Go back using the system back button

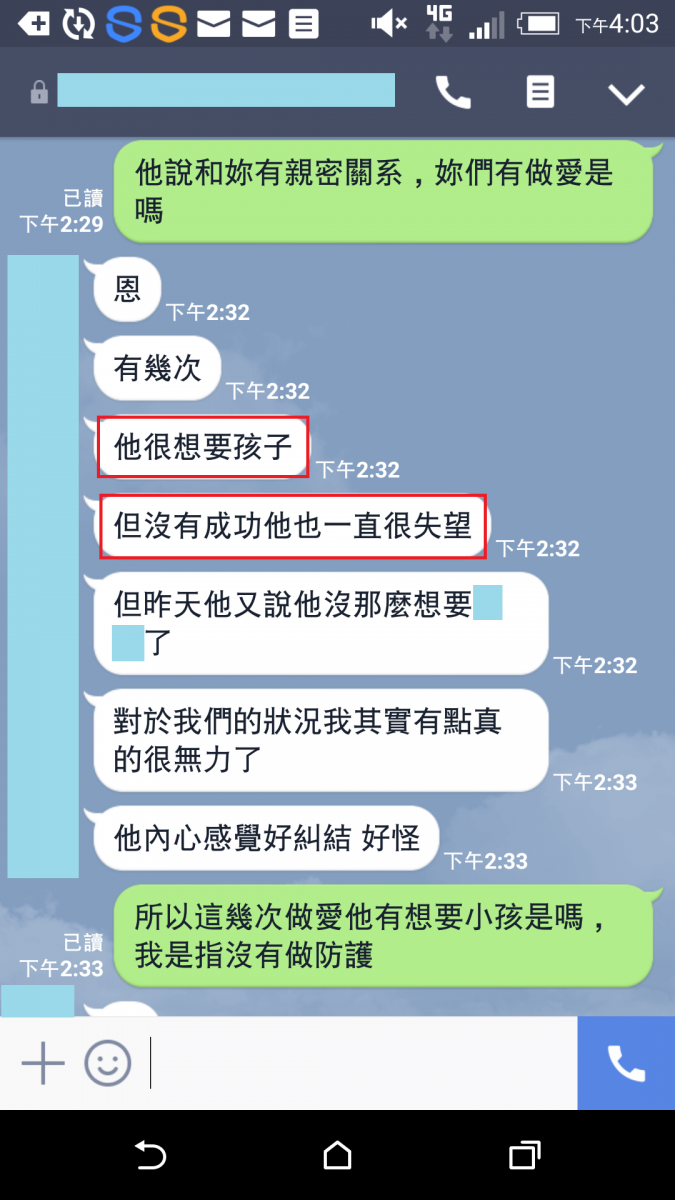pos(150,1155)
